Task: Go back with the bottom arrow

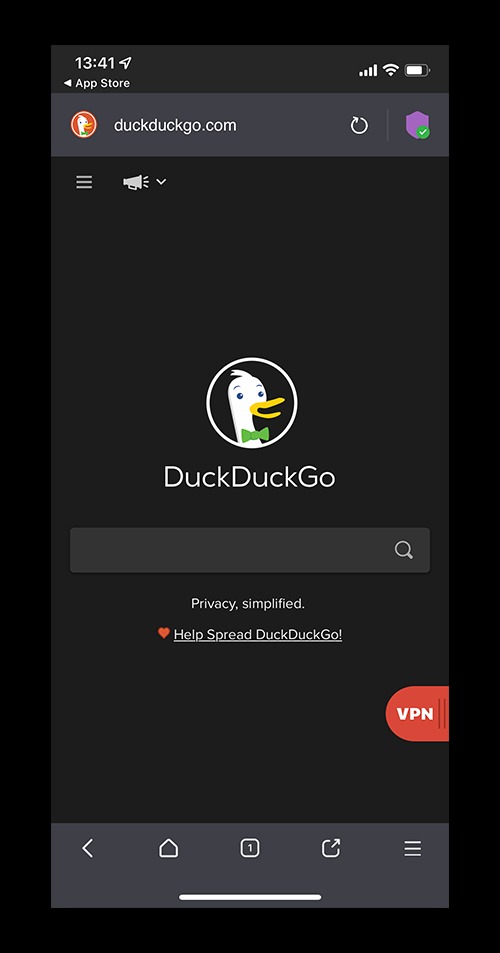Action: pyautogui.click(x=88, y=848)
